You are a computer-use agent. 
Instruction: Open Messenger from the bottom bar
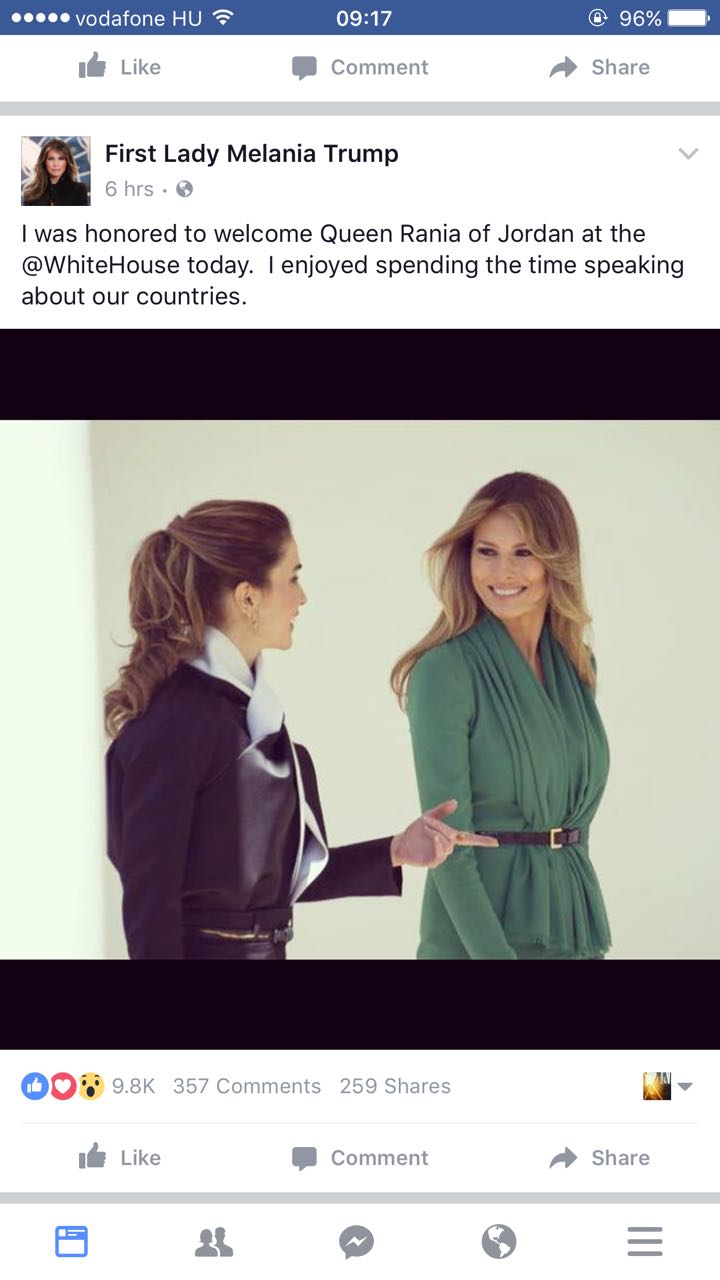click(x=357, y=1241)
